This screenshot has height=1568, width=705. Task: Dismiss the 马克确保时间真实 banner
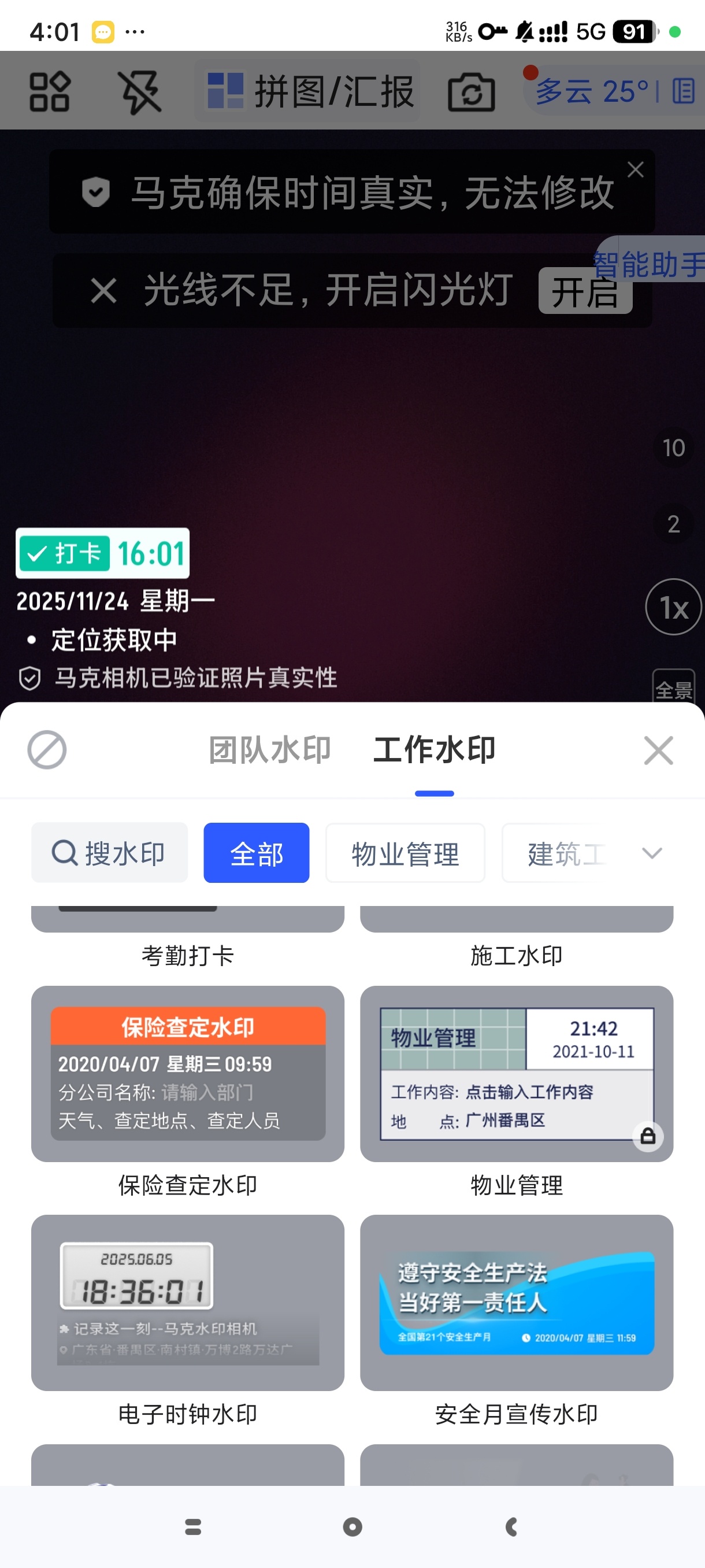coord(635,169)
